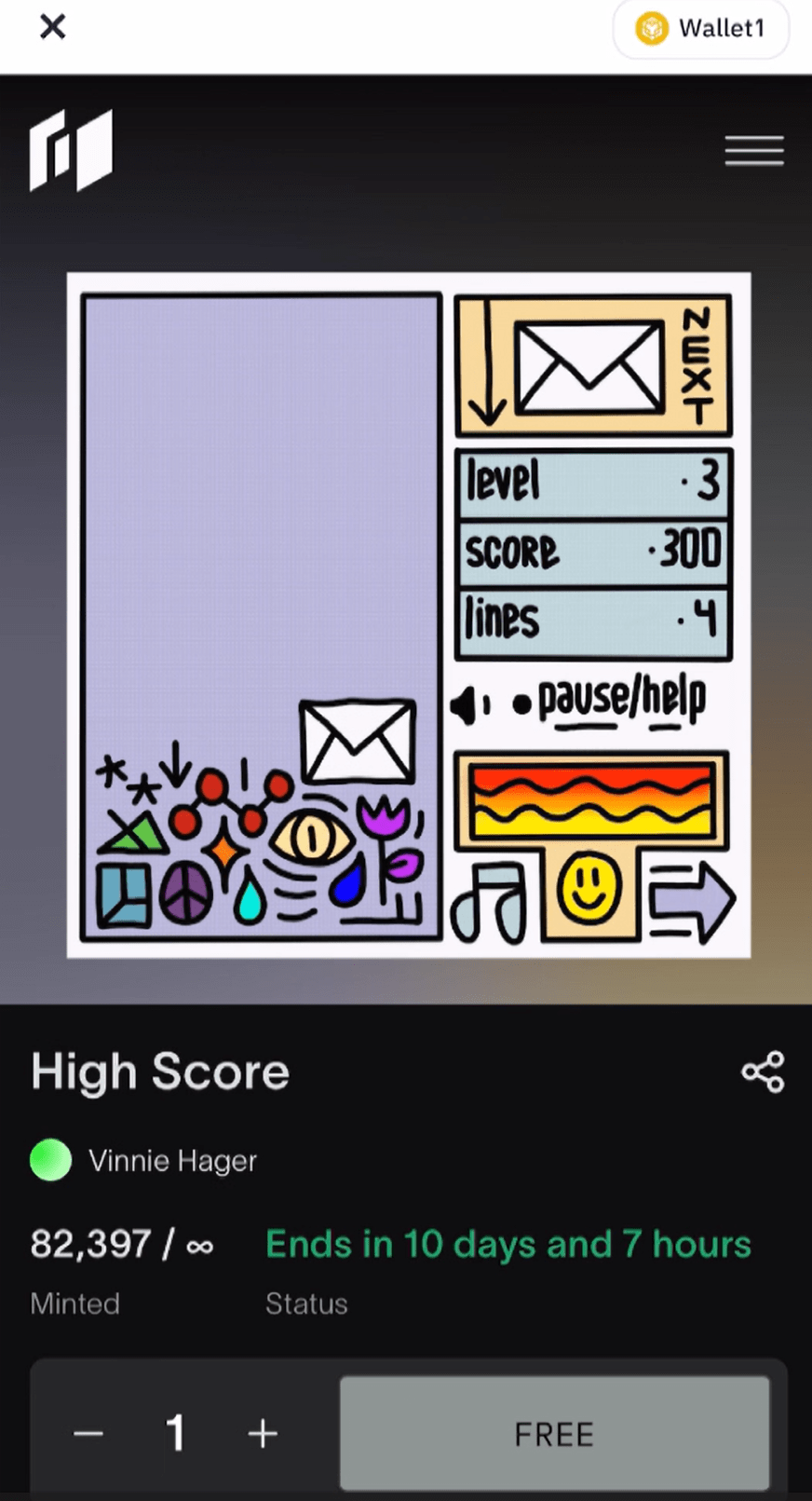Mint with the FREE button
The image size is (812, 1501).
[554, 1433]
